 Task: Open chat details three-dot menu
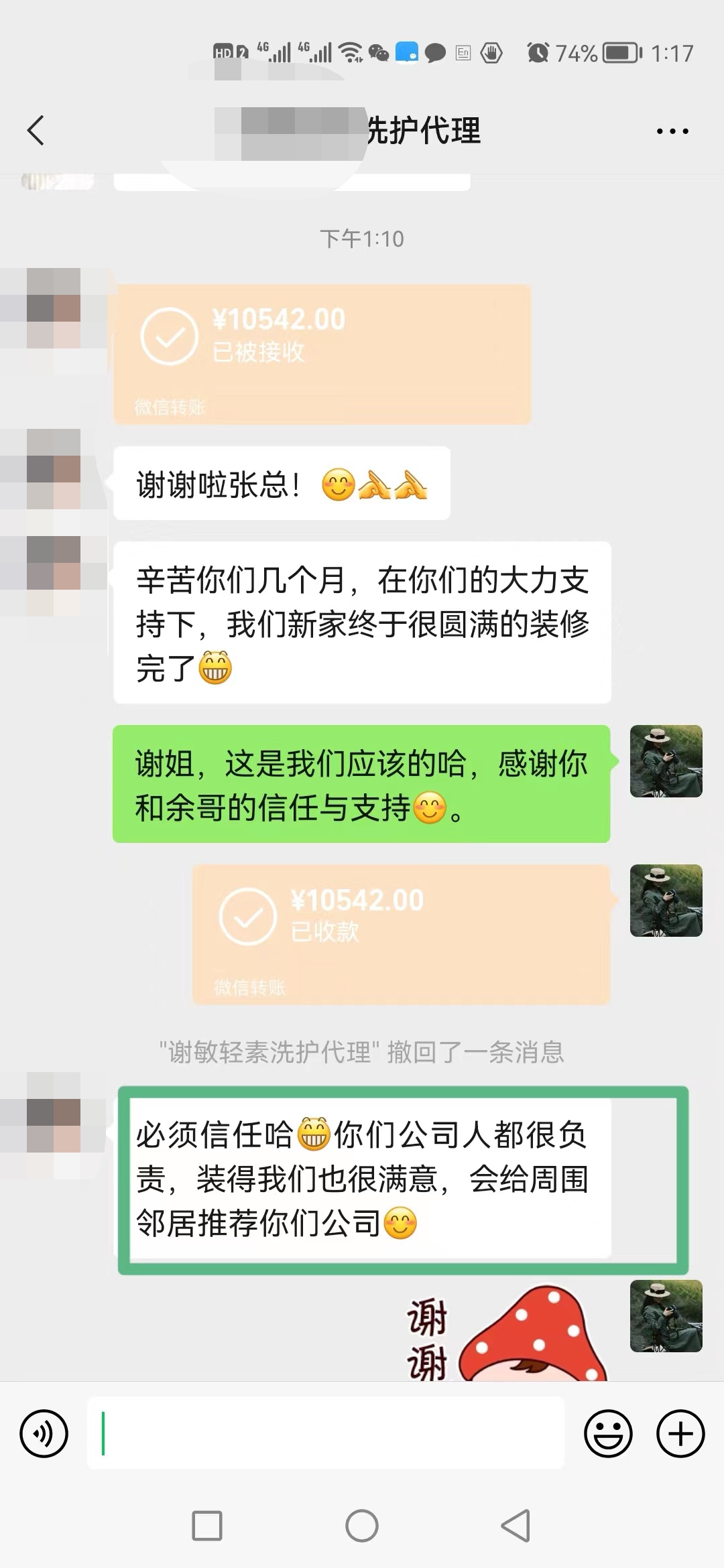[x=672, y=131]
